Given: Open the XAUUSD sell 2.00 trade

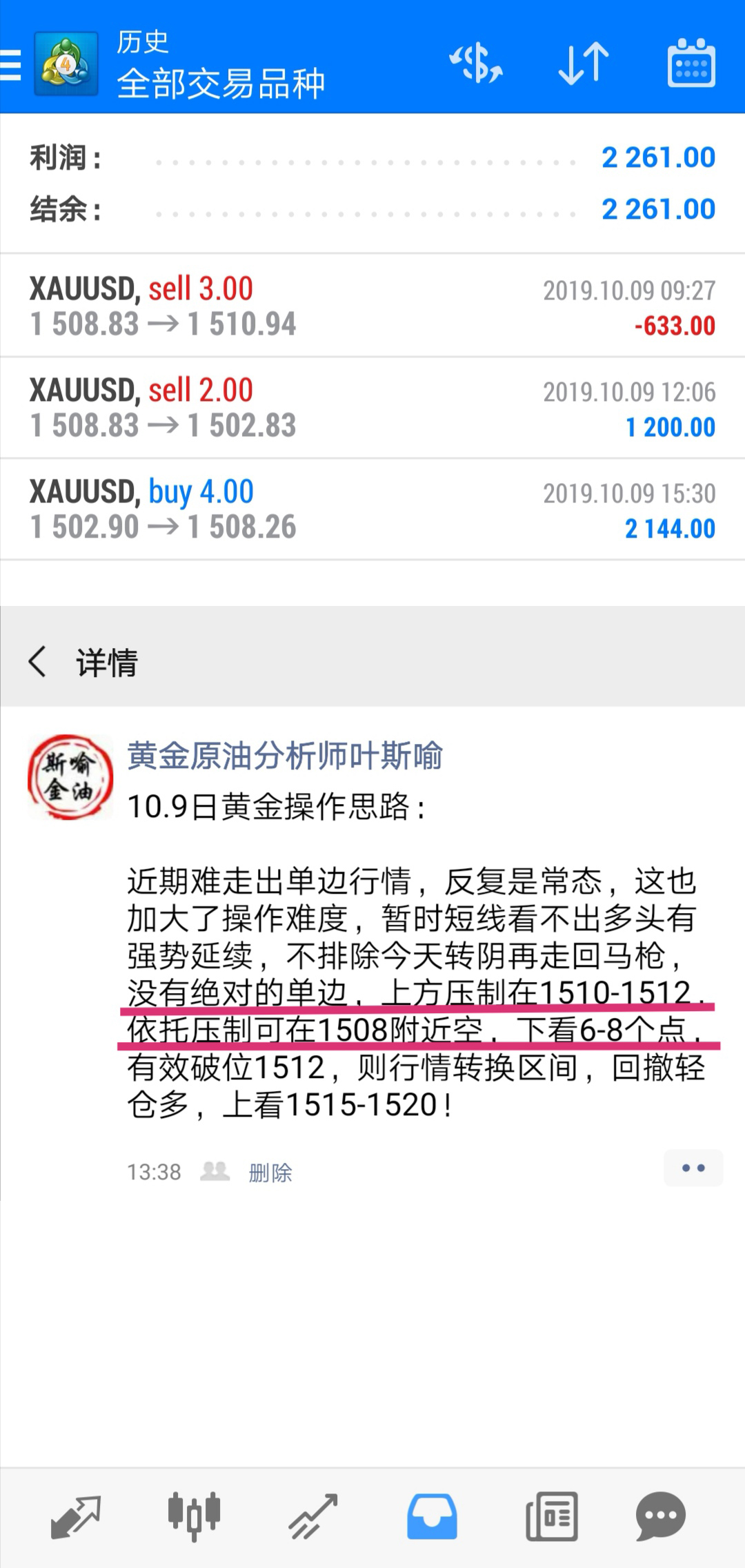Looking at the screenshot, I should [x=372, y=407].
